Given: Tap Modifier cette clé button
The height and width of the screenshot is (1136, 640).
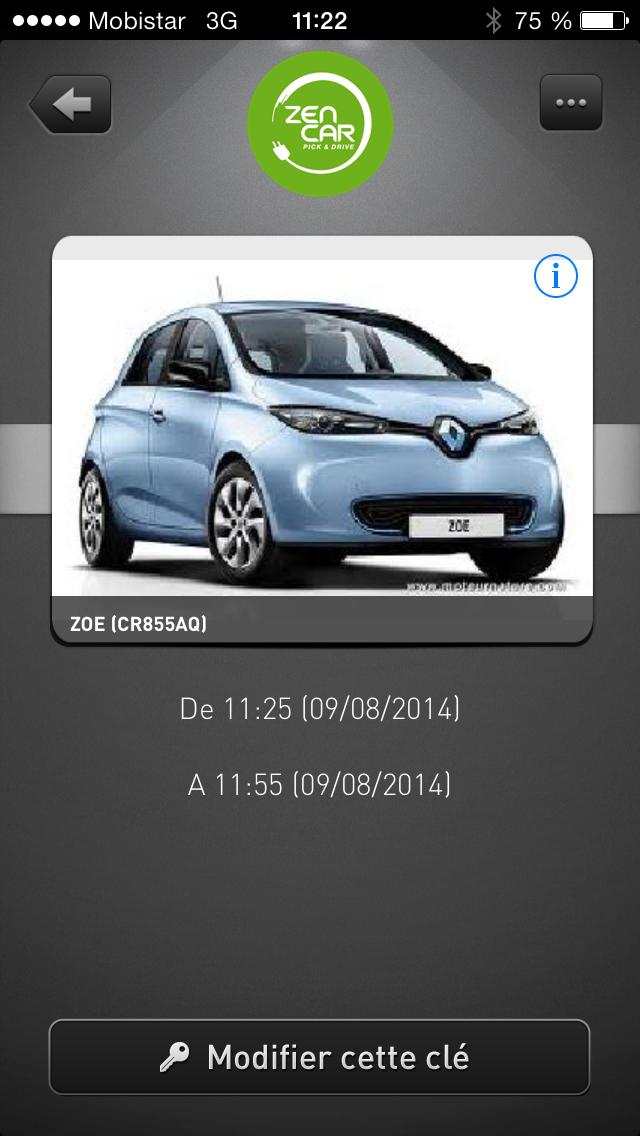Looking at the screenshot, I should 319,1057.
